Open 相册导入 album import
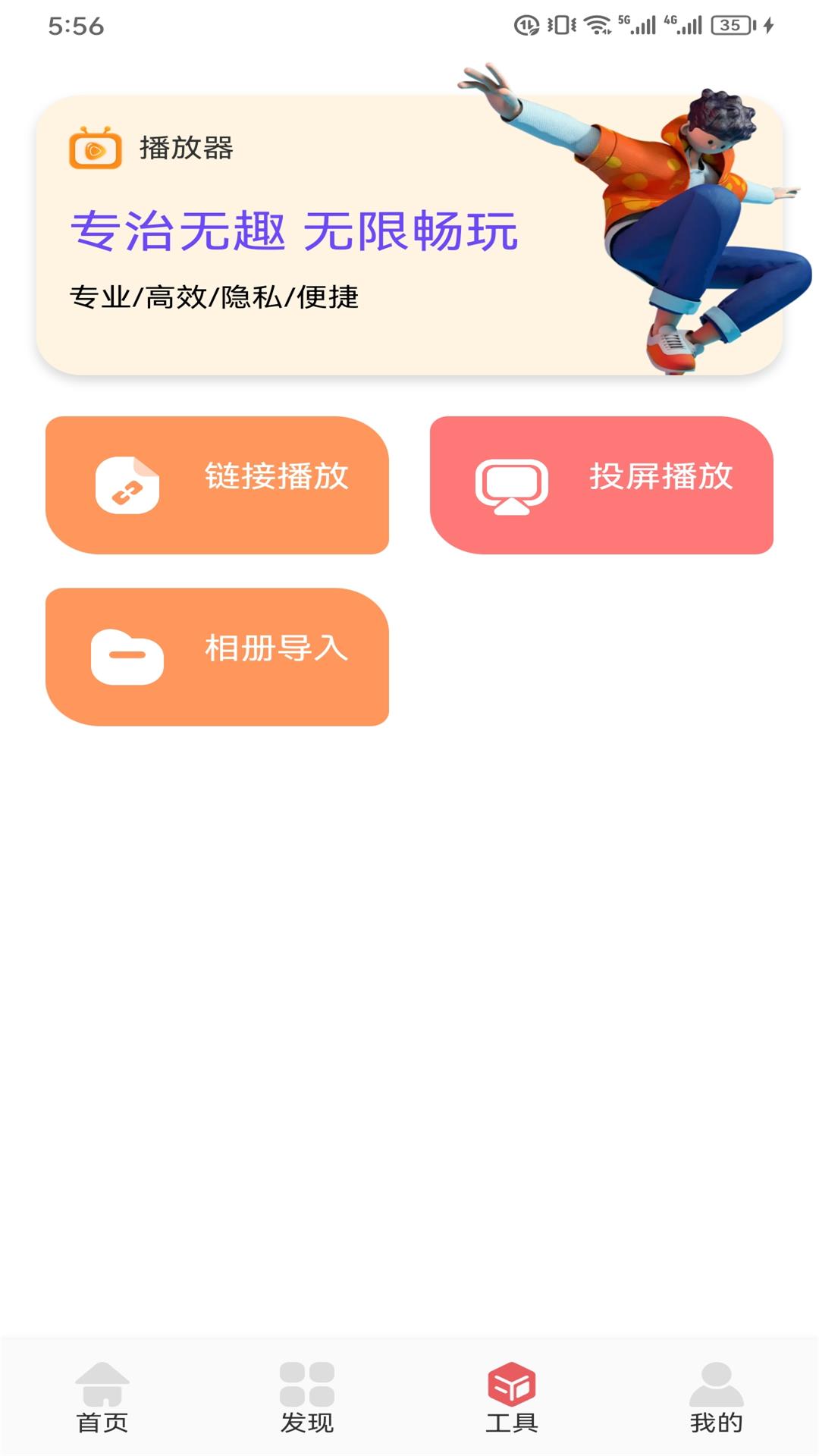Image resolution: width=819 pixels, height=1456 pixels. click(x=217, y=657)
